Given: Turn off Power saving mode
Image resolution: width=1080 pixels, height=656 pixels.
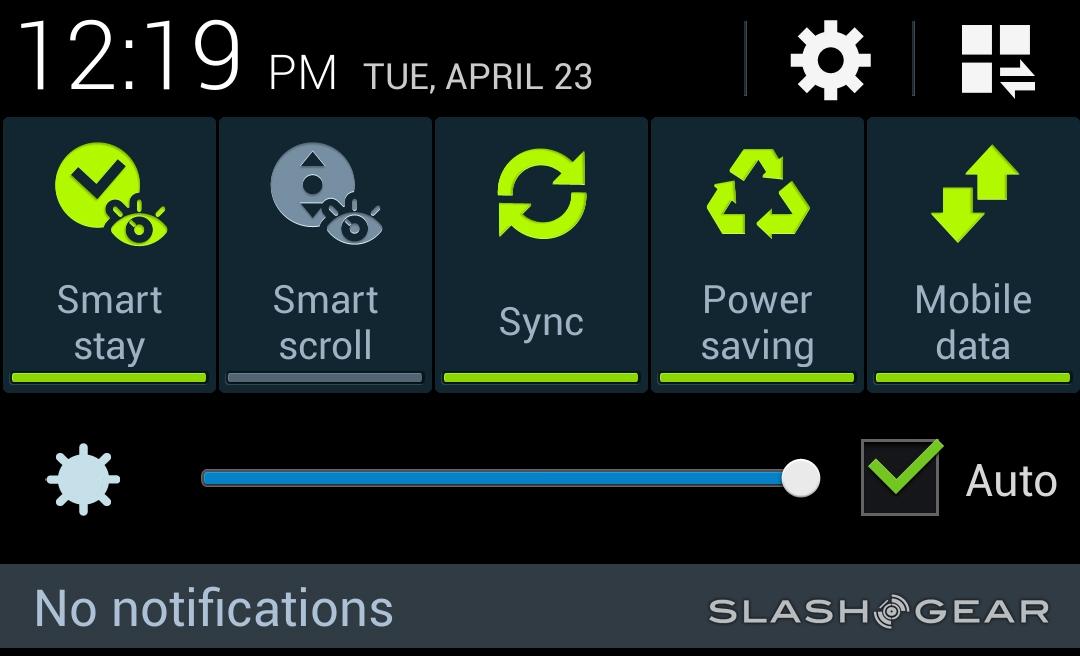Looking at the screenshot, I should click(x=757, y=254).
